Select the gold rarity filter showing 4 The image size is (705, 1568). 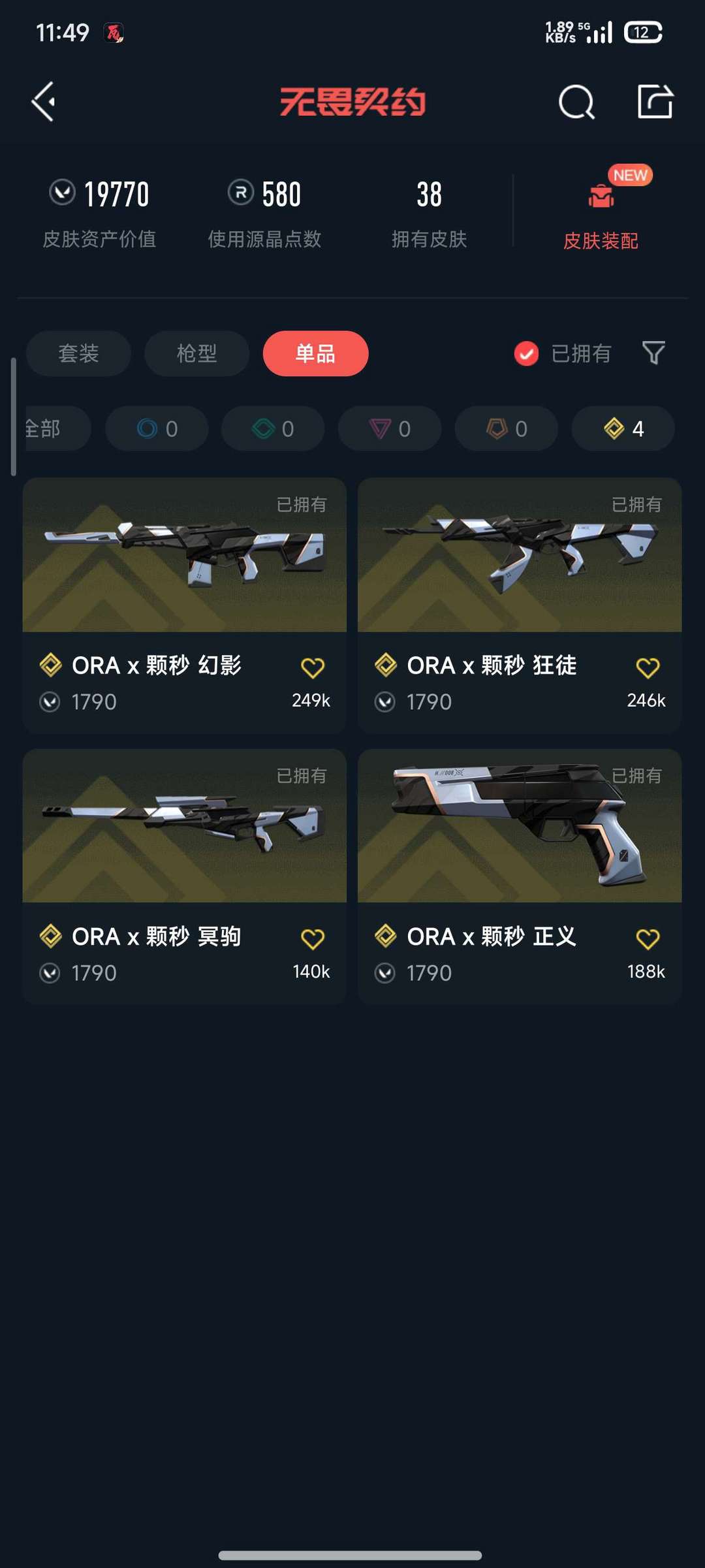click(621, 428)
